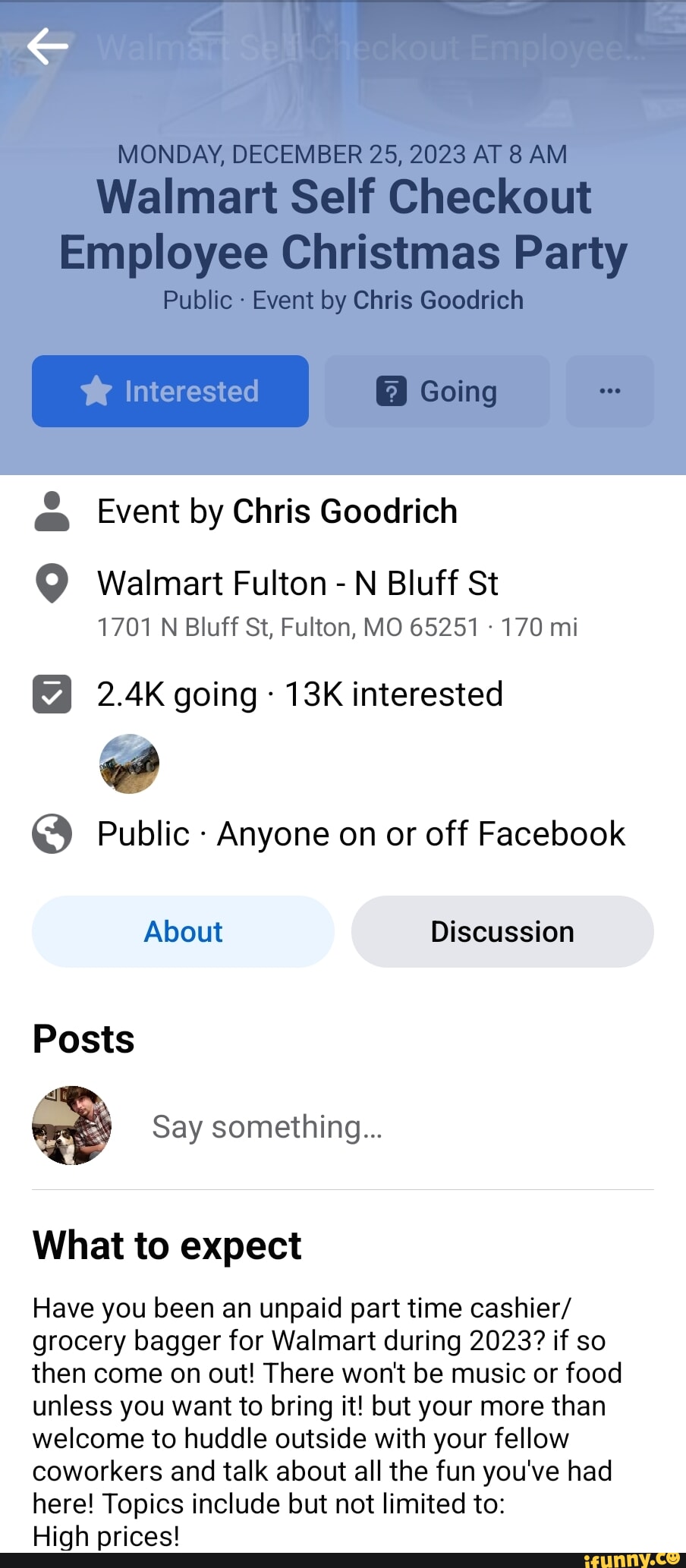Go back using the arrow icon
Screen dimensions: 686x1568
coord(47,47)
